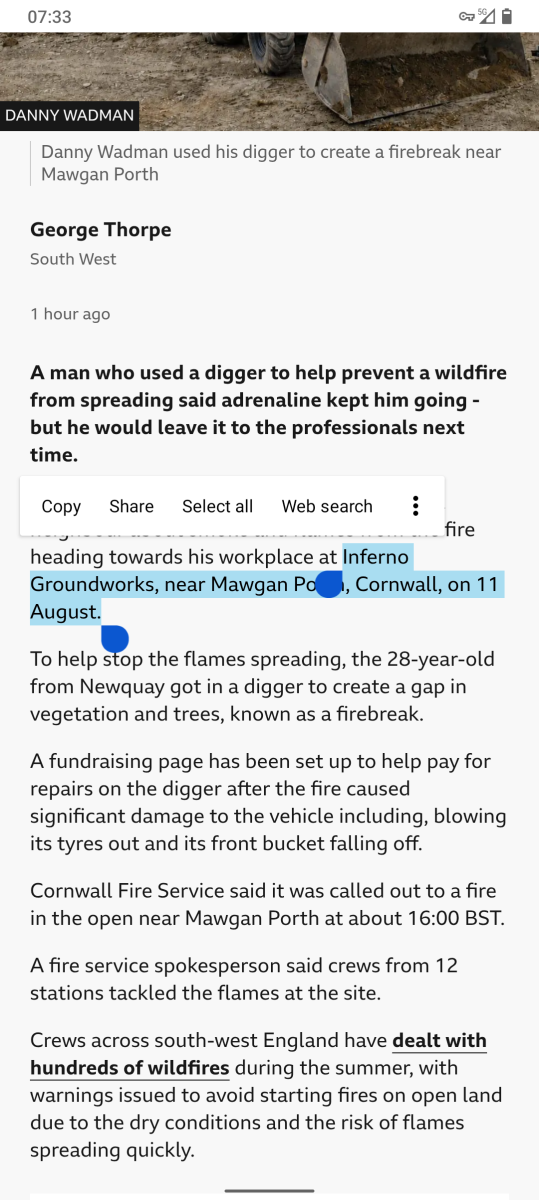Share the selected text
The width and height of the screenshot is (539, 1200).
click(132, 506)
